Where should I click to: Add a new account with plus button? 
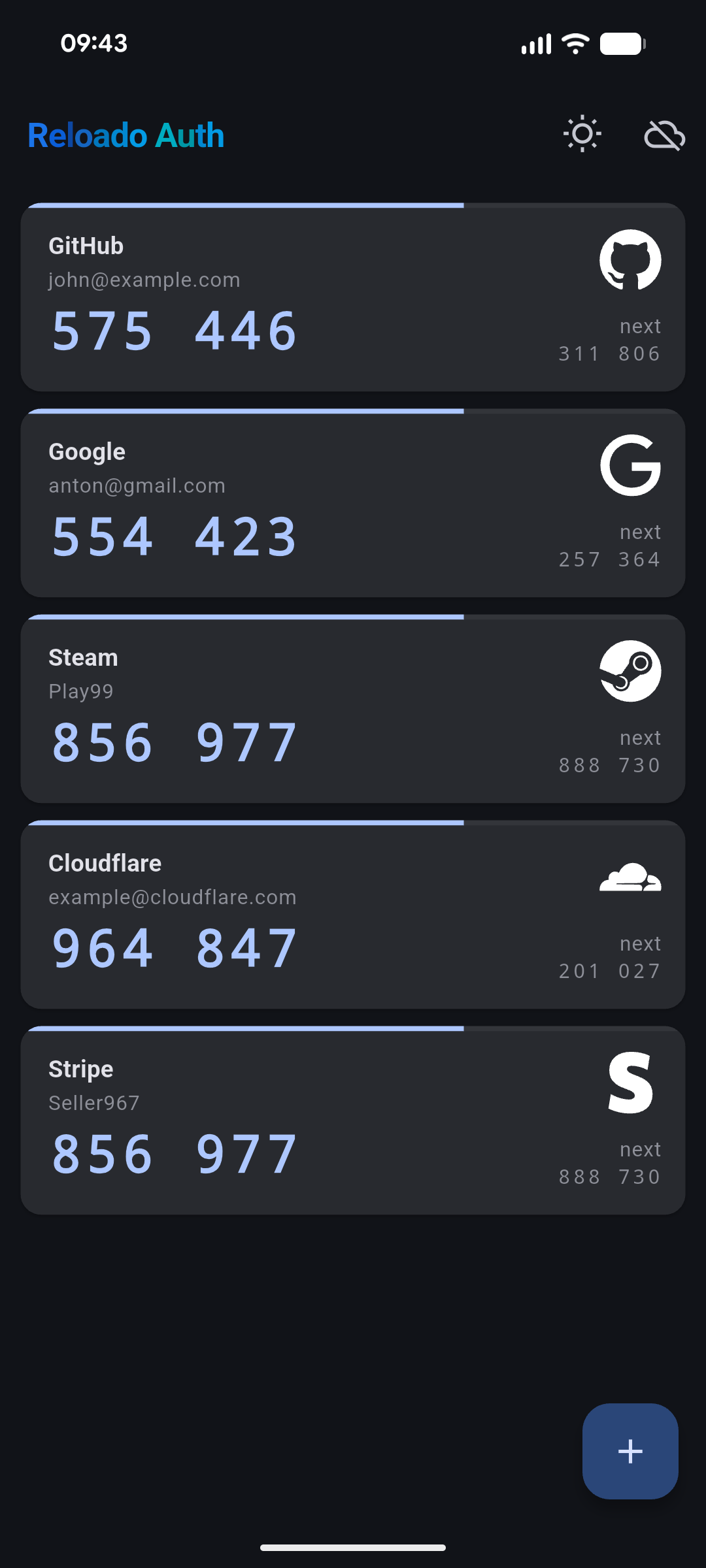click(630, 1451)
